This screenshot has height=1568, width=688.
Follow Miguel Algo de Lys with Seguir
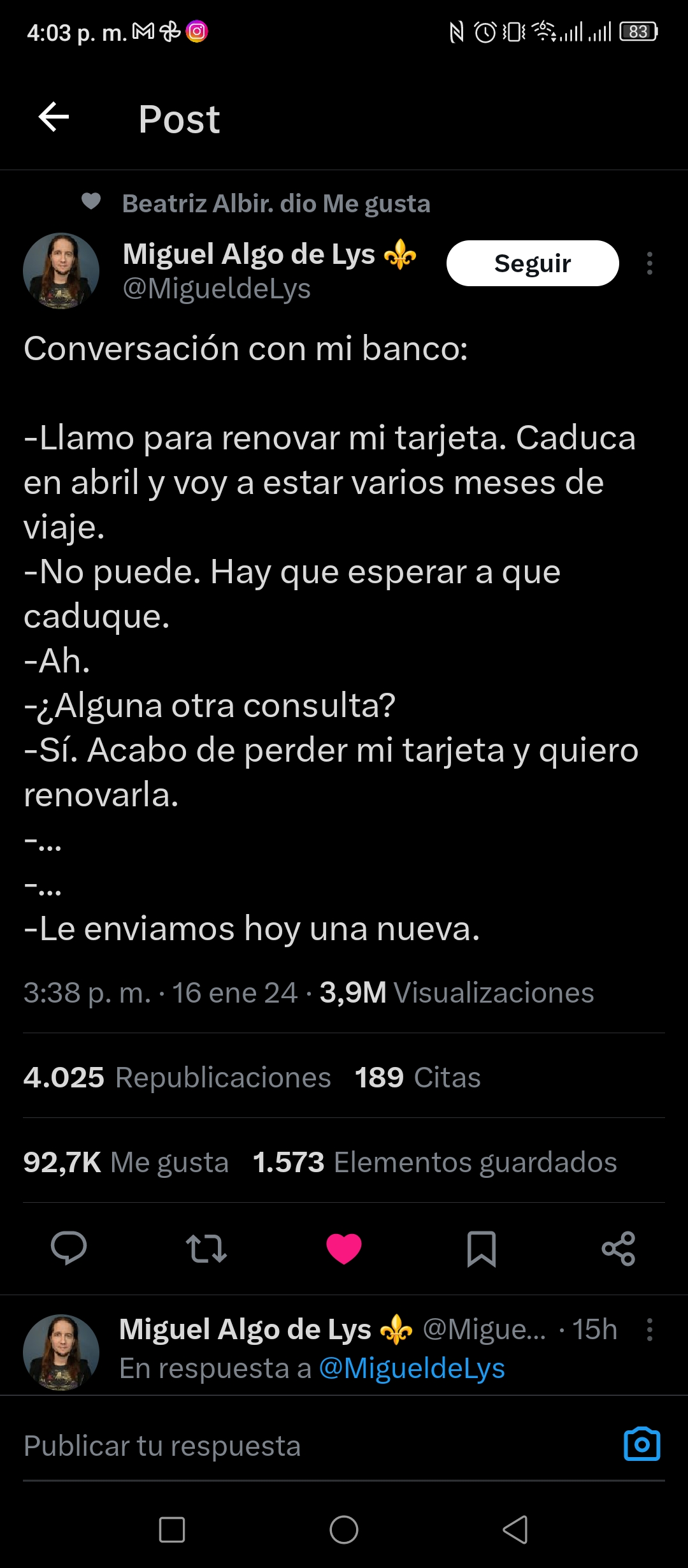(533, 263)
